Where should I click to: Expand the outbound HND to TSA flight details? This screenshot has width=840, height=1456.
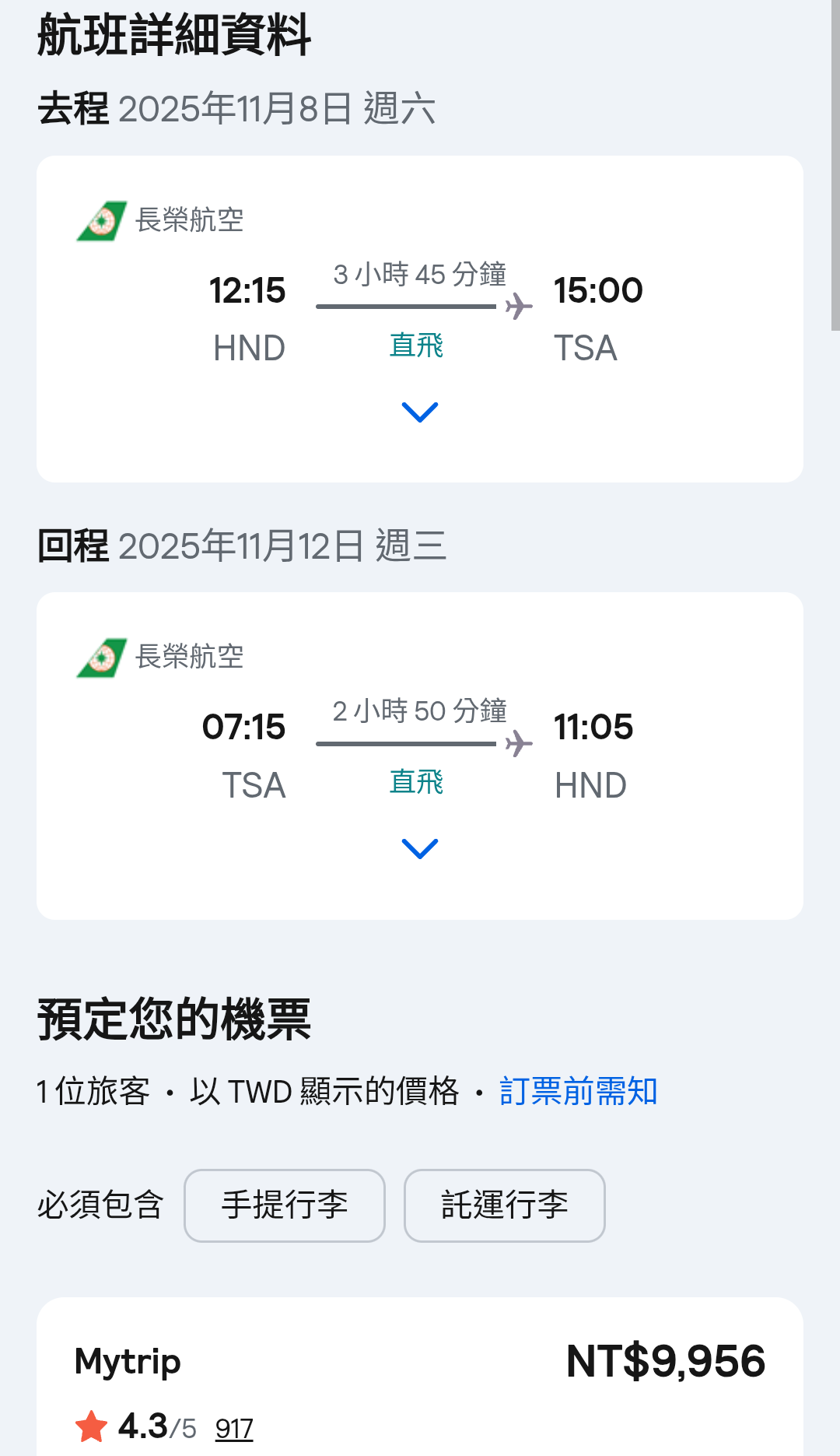[420, 412]
